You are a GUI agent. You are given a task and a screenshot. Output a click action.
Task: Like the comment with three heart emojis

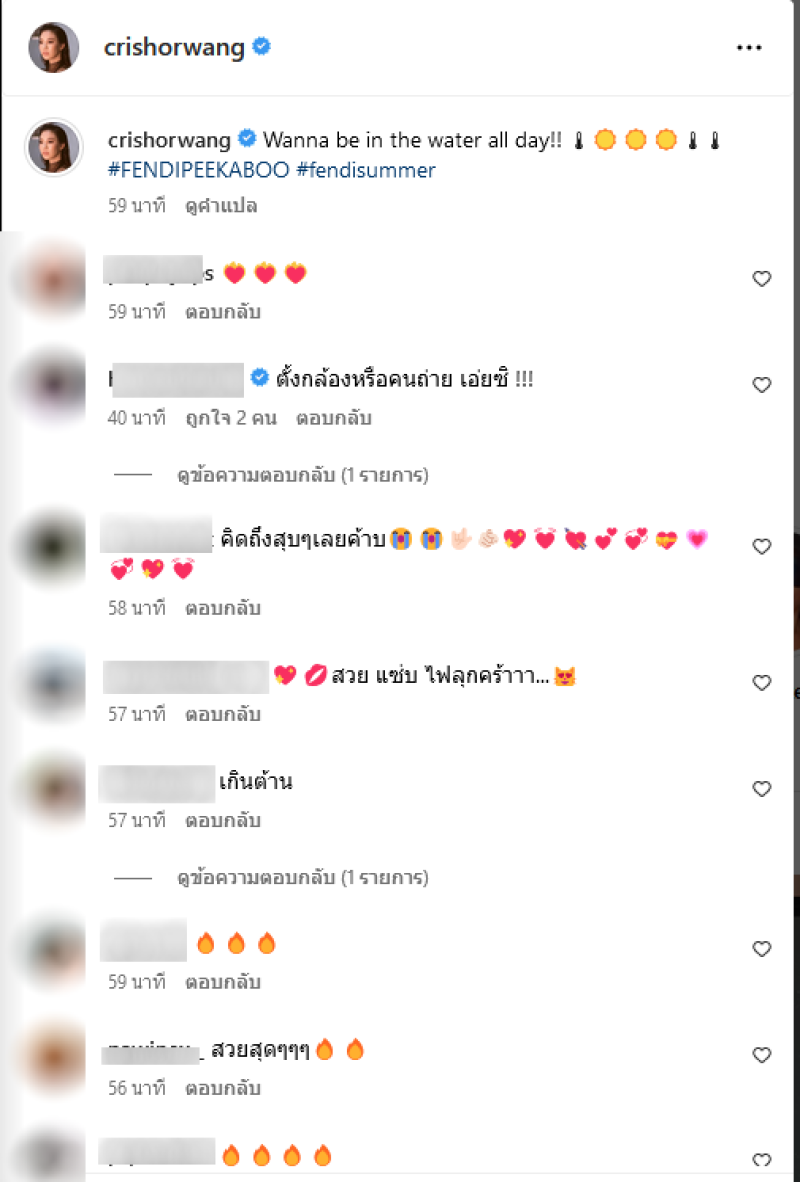pyautogui.click(x=762, y=279)
